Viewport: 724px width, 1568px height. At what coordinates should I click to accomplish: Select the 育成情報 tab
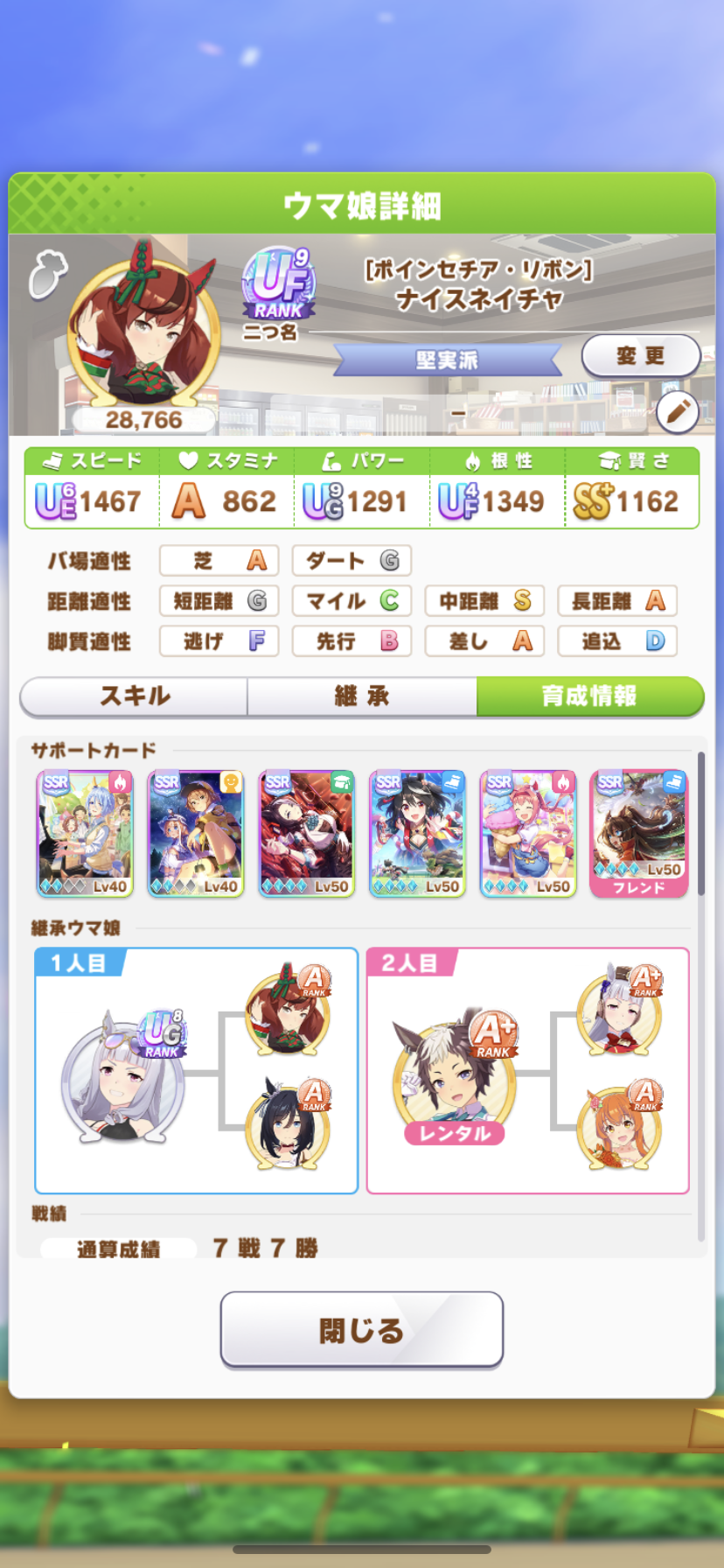[589, 696]
